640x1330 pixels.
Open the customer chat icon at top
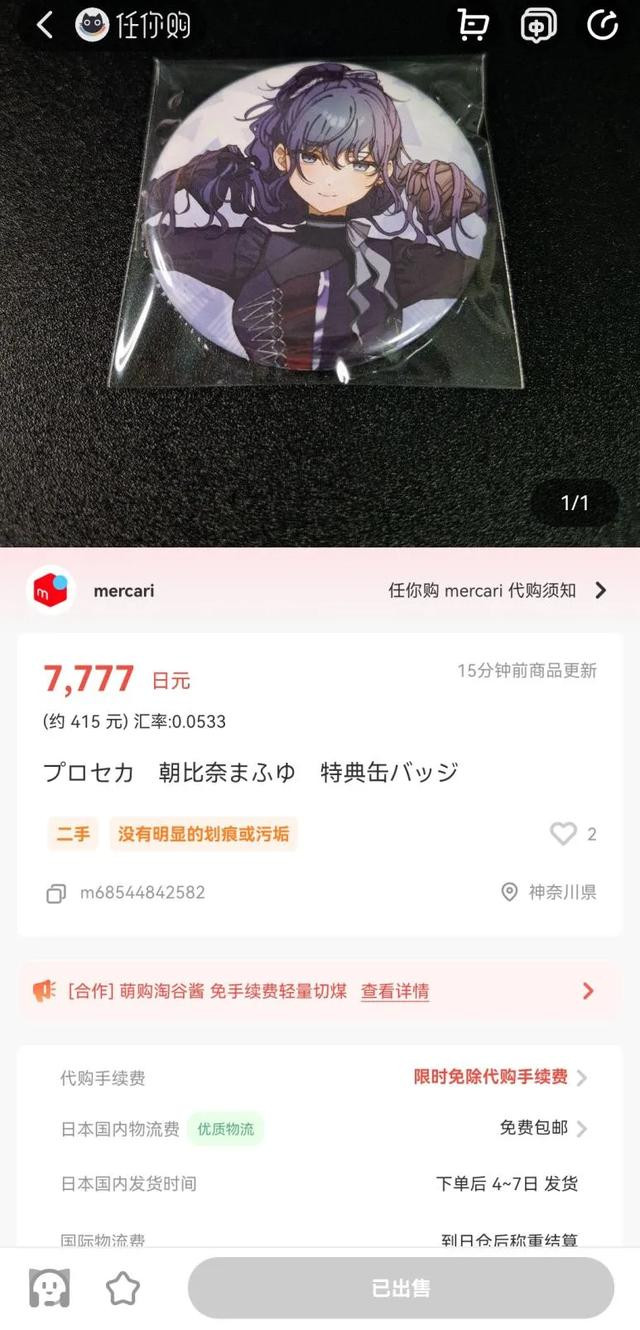[538, 25]
